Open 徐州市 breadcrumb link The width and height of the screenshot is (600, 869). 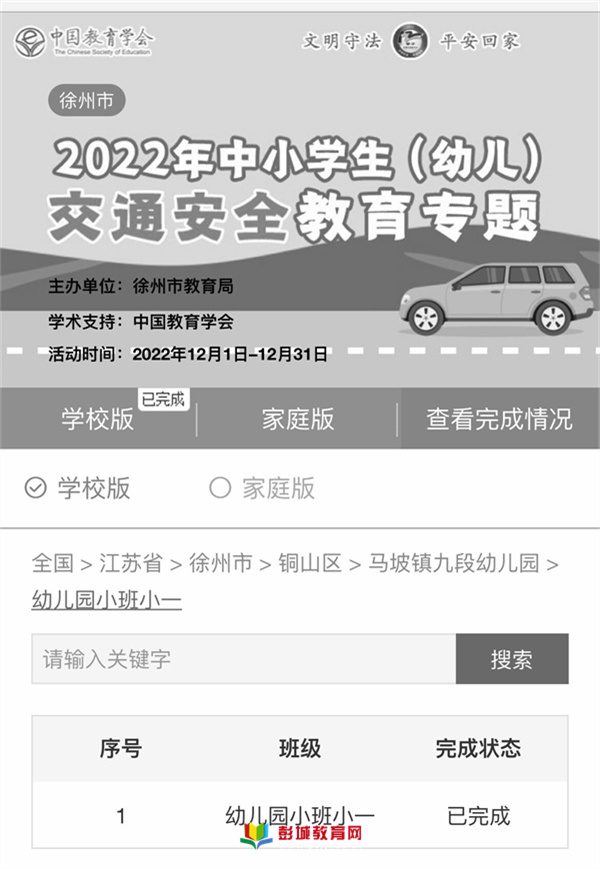pyautogui.click(x=220, y=563)
